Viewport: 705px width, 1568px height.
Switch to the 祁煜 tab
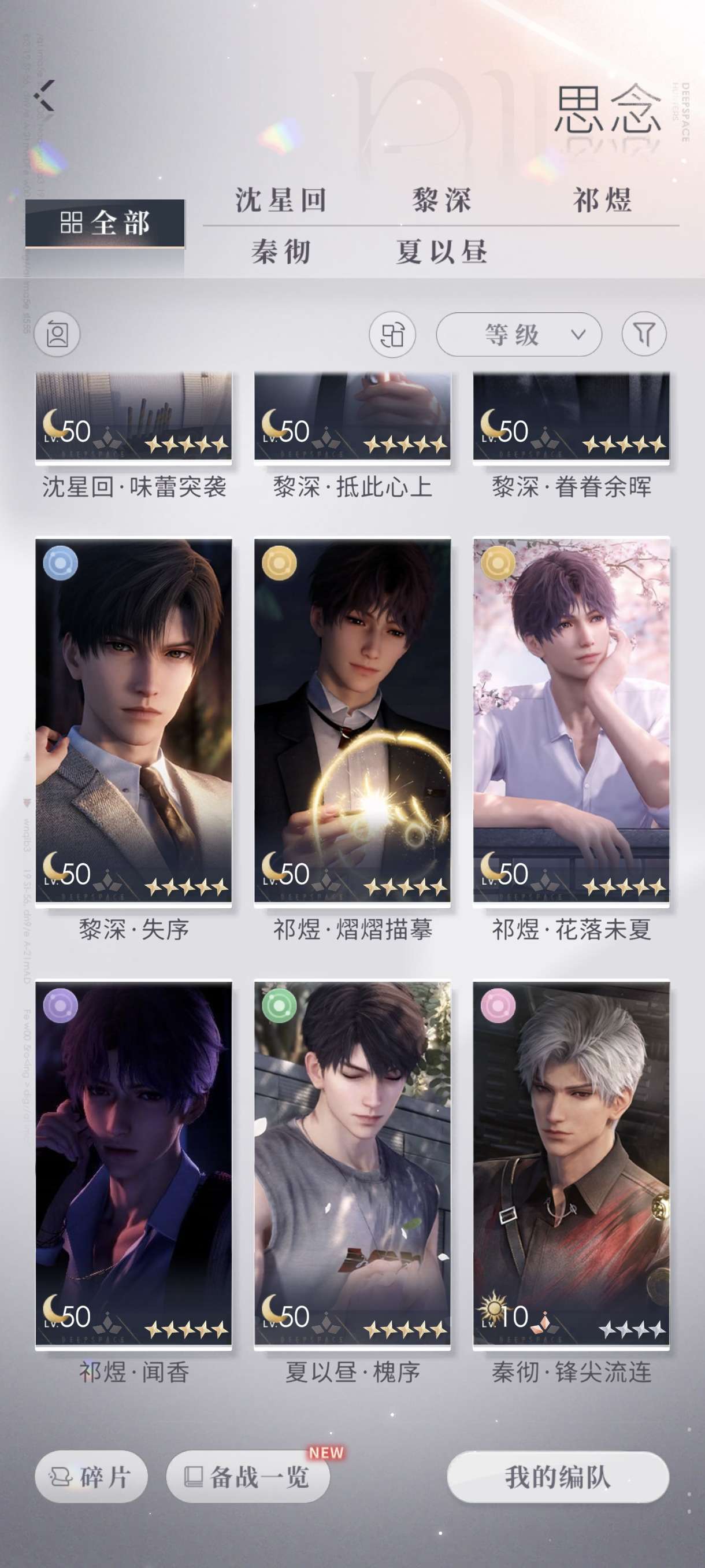click(x=602, y=200)
